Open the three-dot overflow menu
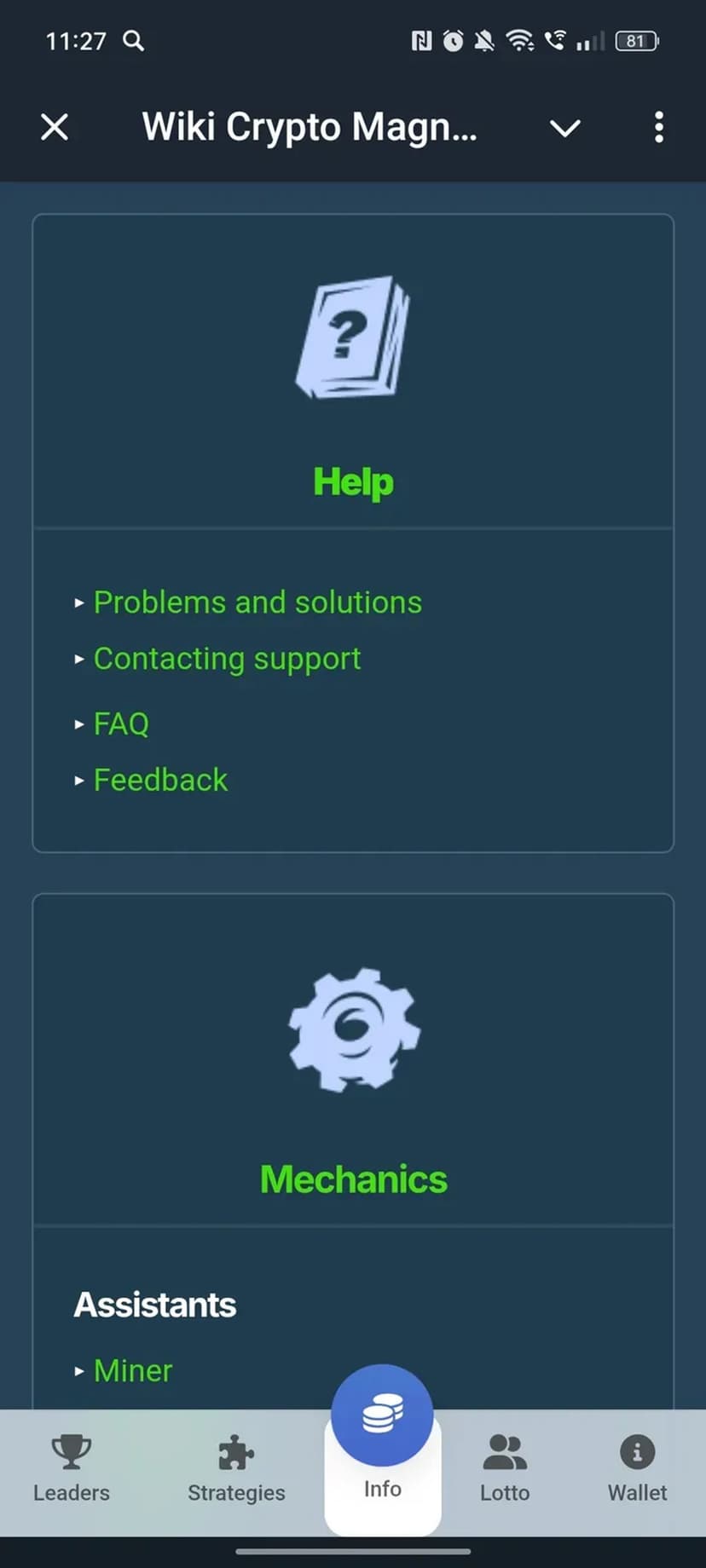This screenshot has width=706, height=1568. pos(658,128)
